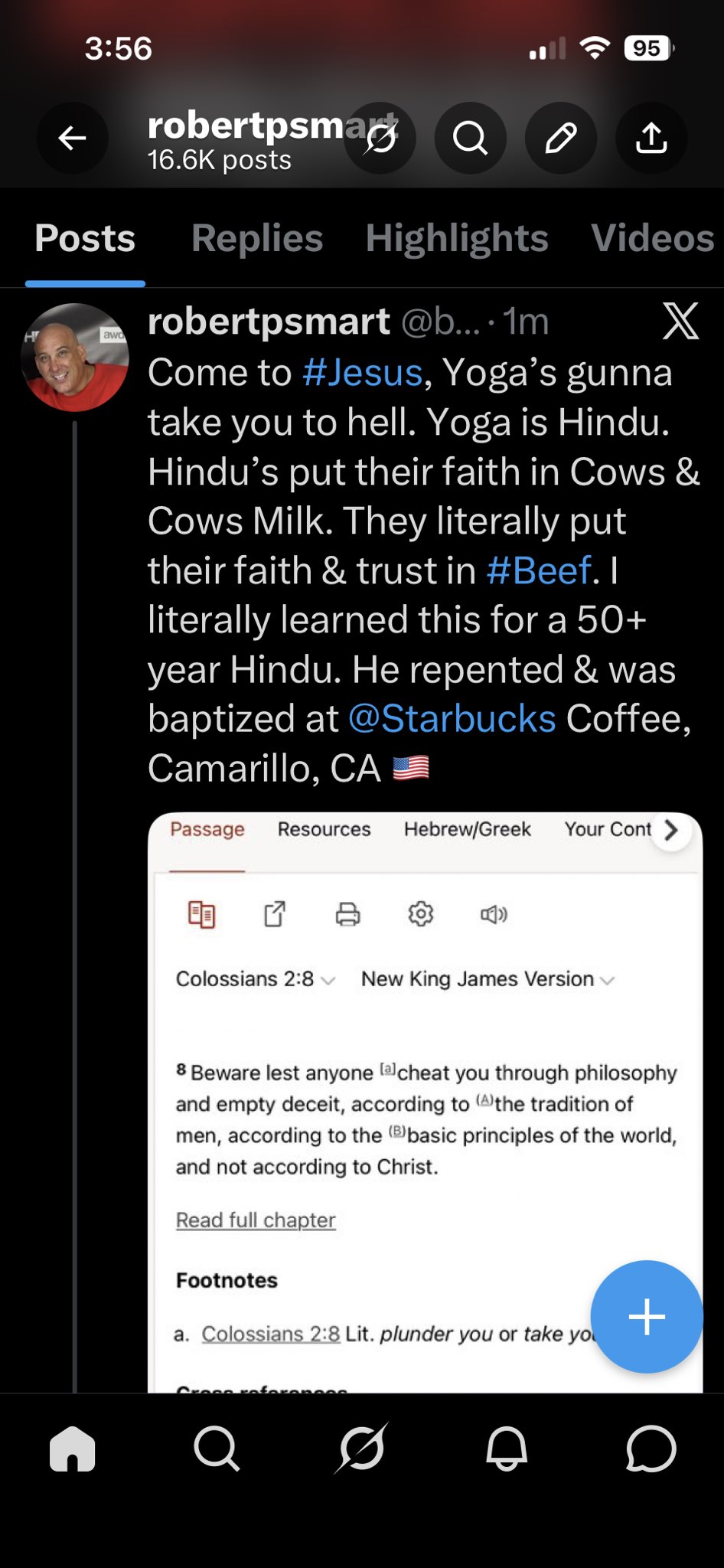Compose a new post with plus button
Image resolution: width=724 pixels, height=1568 pixels.
pos(647,1317)
